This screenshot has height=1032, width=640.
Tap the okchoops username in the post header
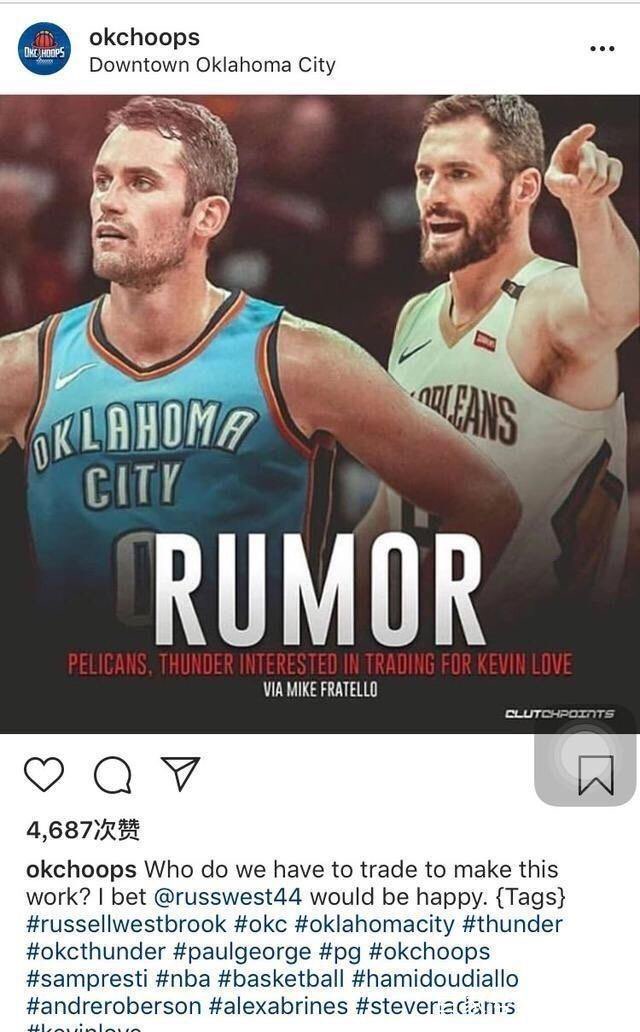(x=144, y=37)
